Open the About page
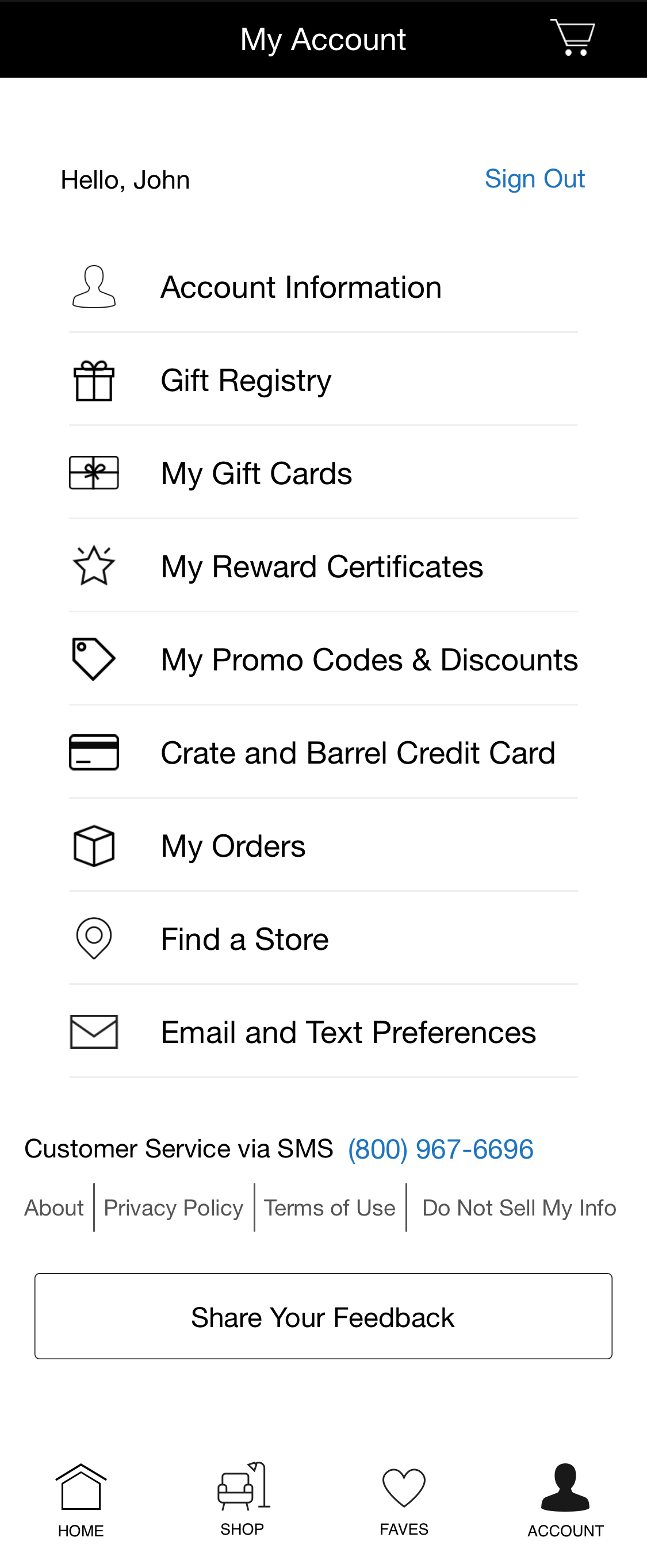Screen dimensions: 647x1568 (53, 1207)
